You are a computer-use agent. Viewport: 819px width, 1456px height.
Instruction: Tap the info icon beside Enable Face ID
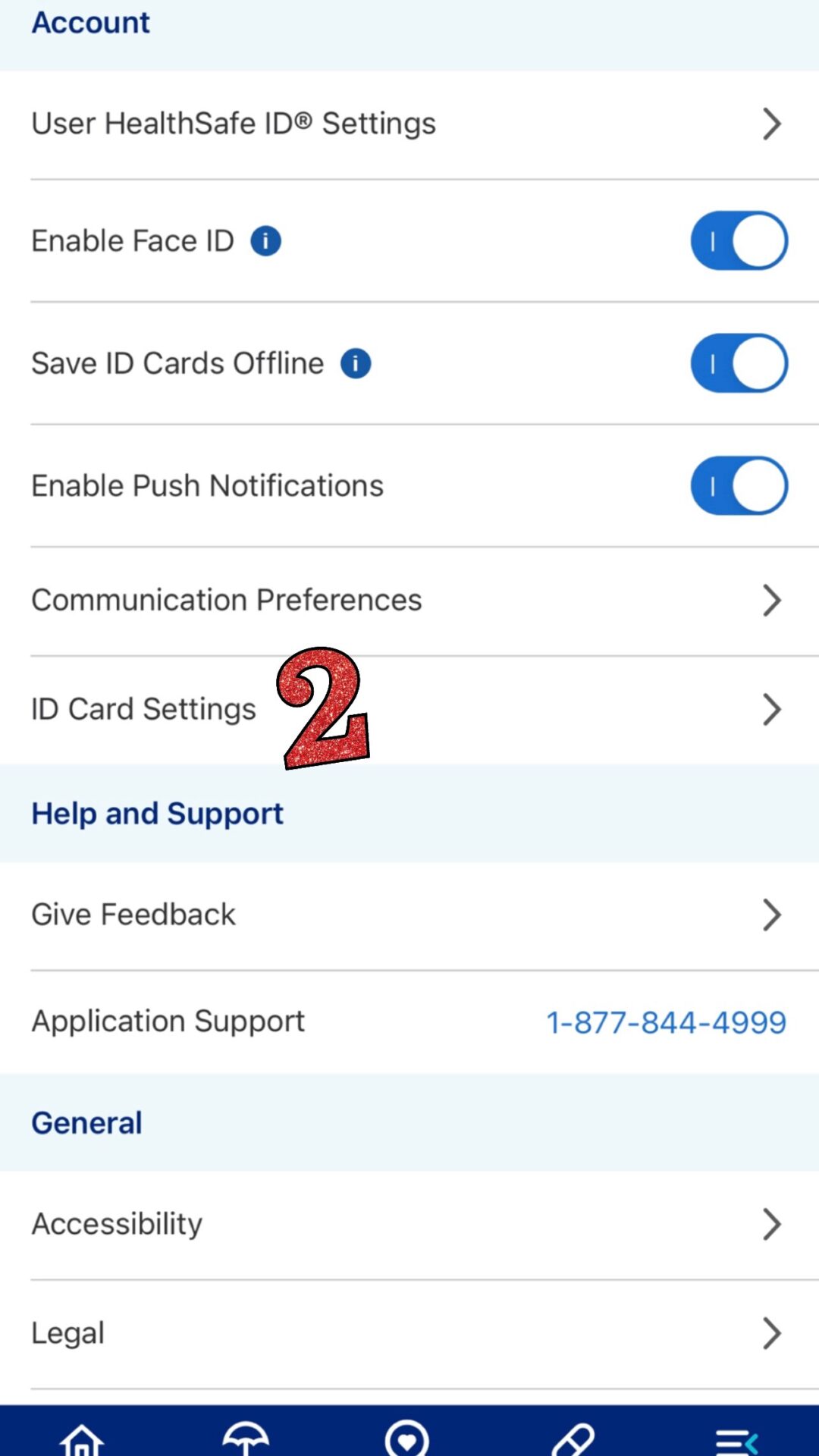[x=265, y=240]
